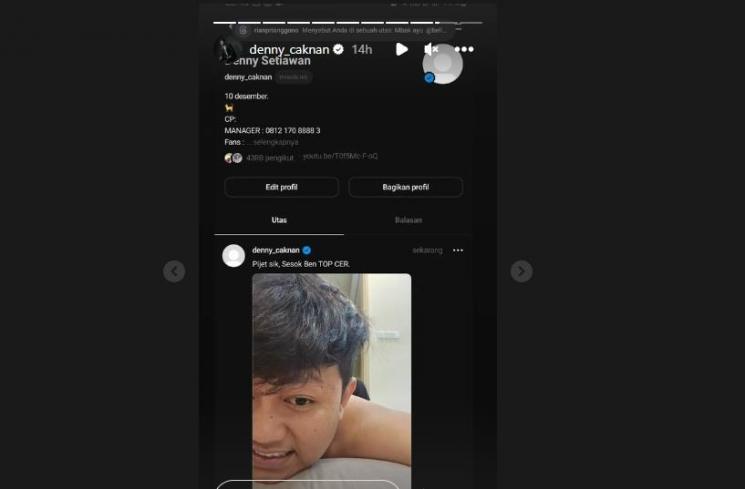Go to the previous story
This screenshot has width=745, height=489.
tap(174, 271)
